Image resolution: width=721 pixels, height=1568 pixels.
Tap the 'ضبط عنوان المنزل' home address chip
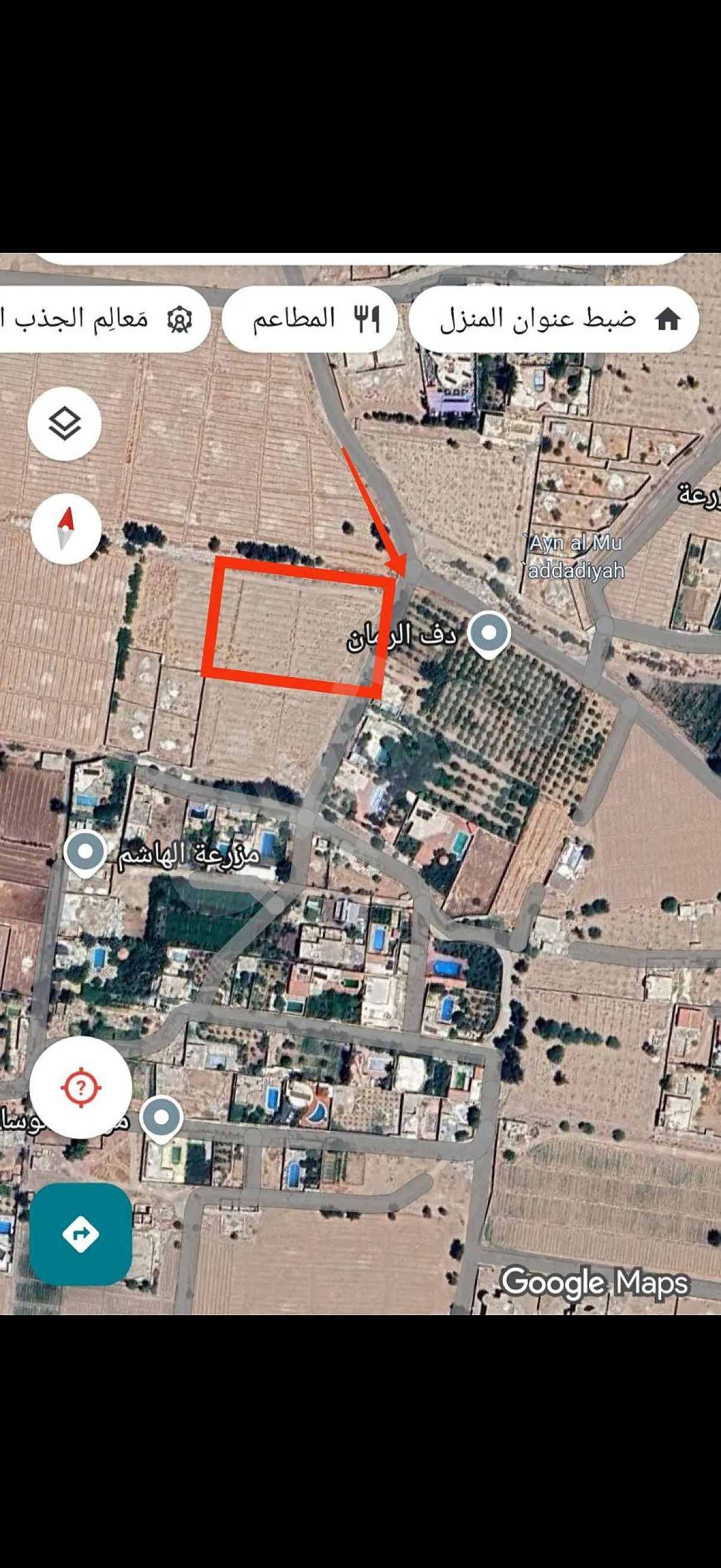553,318
